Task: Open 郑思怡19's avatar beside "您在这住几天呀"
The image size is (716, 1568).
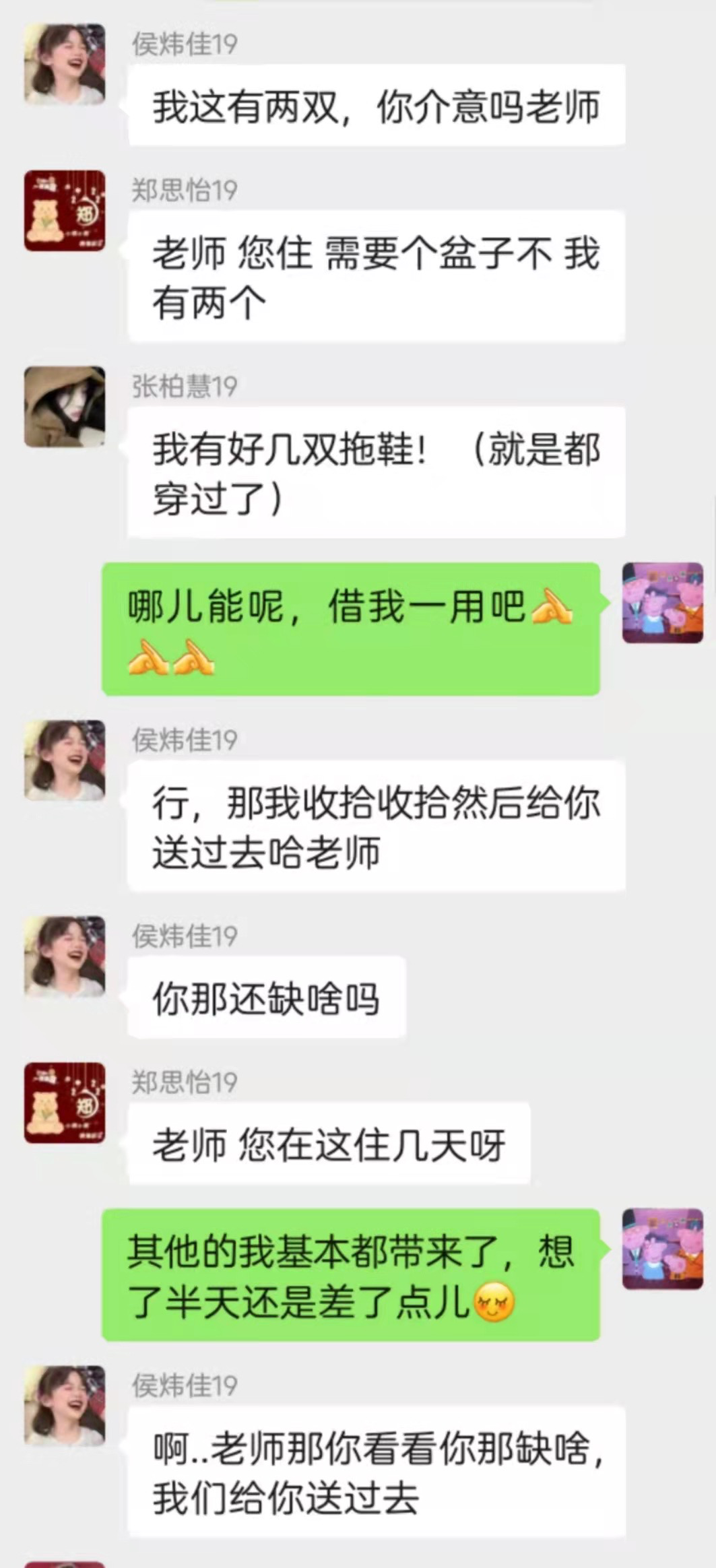Action: pyautogui.click(x=65, y=1103)
